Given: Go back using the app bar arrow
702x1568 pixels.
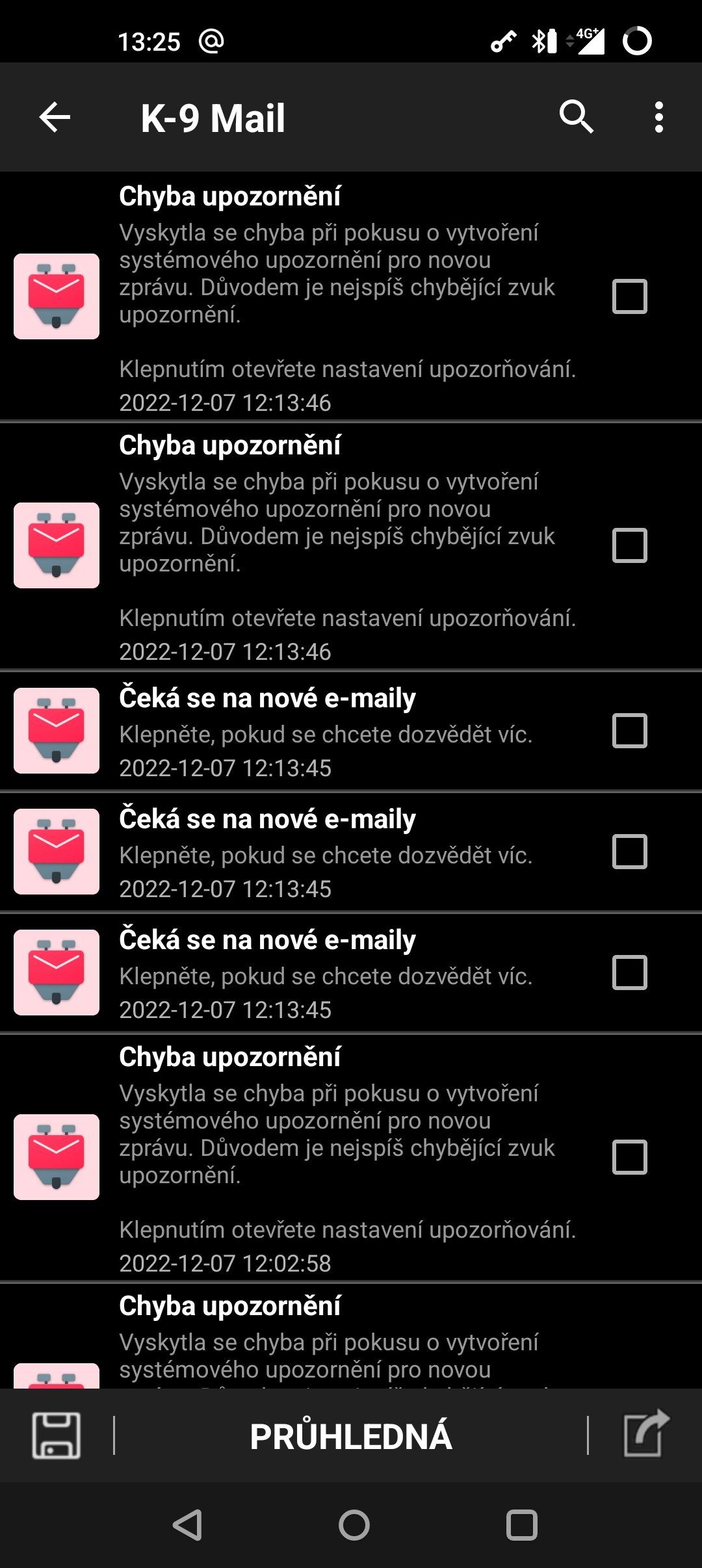Looking at the screenshot, I should coord(55,118).
